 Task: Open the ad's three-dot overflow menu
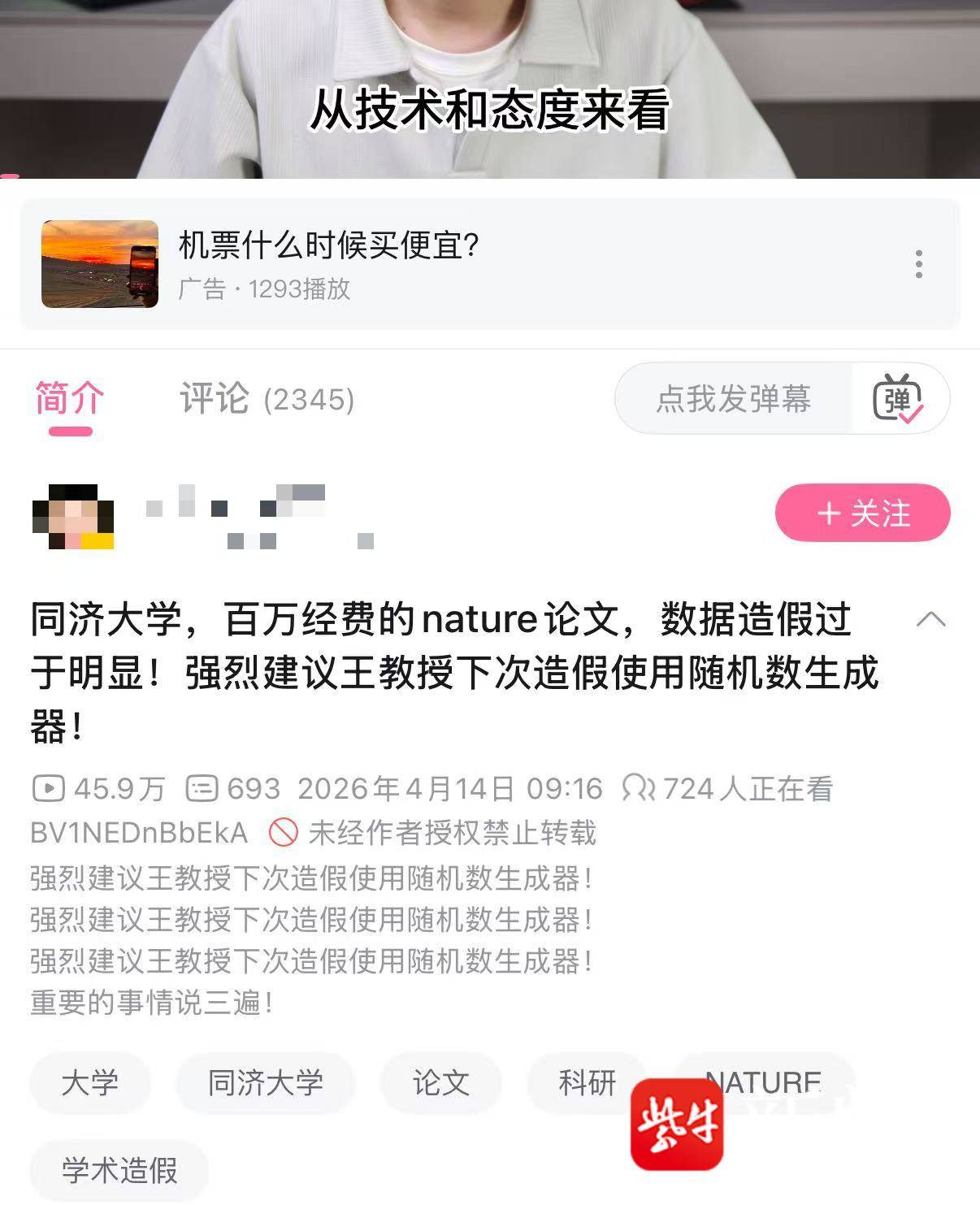click(x=918, y=264)
